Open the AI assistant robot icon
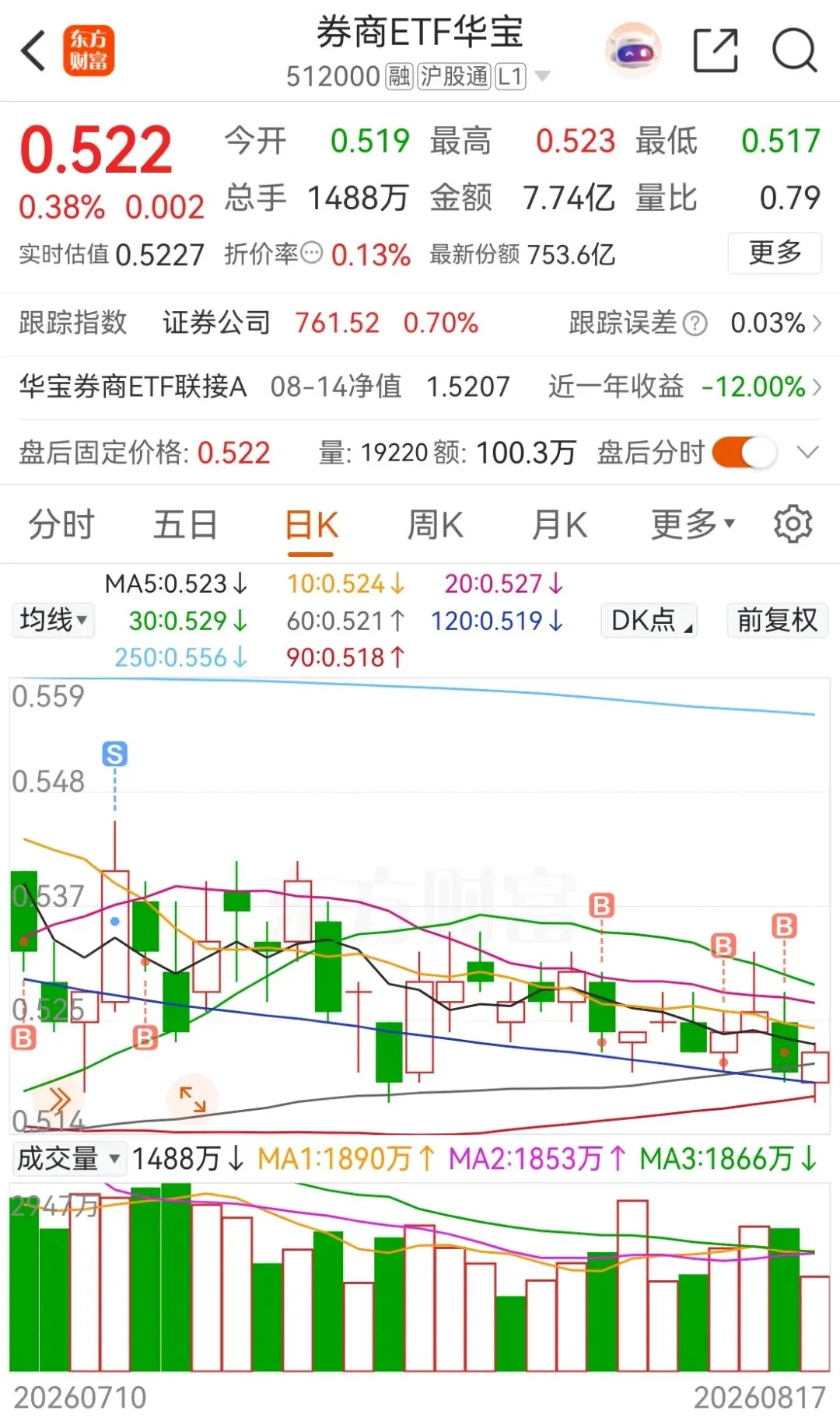The height and width of the screenshot is (1421, 840). pos(634,51)
